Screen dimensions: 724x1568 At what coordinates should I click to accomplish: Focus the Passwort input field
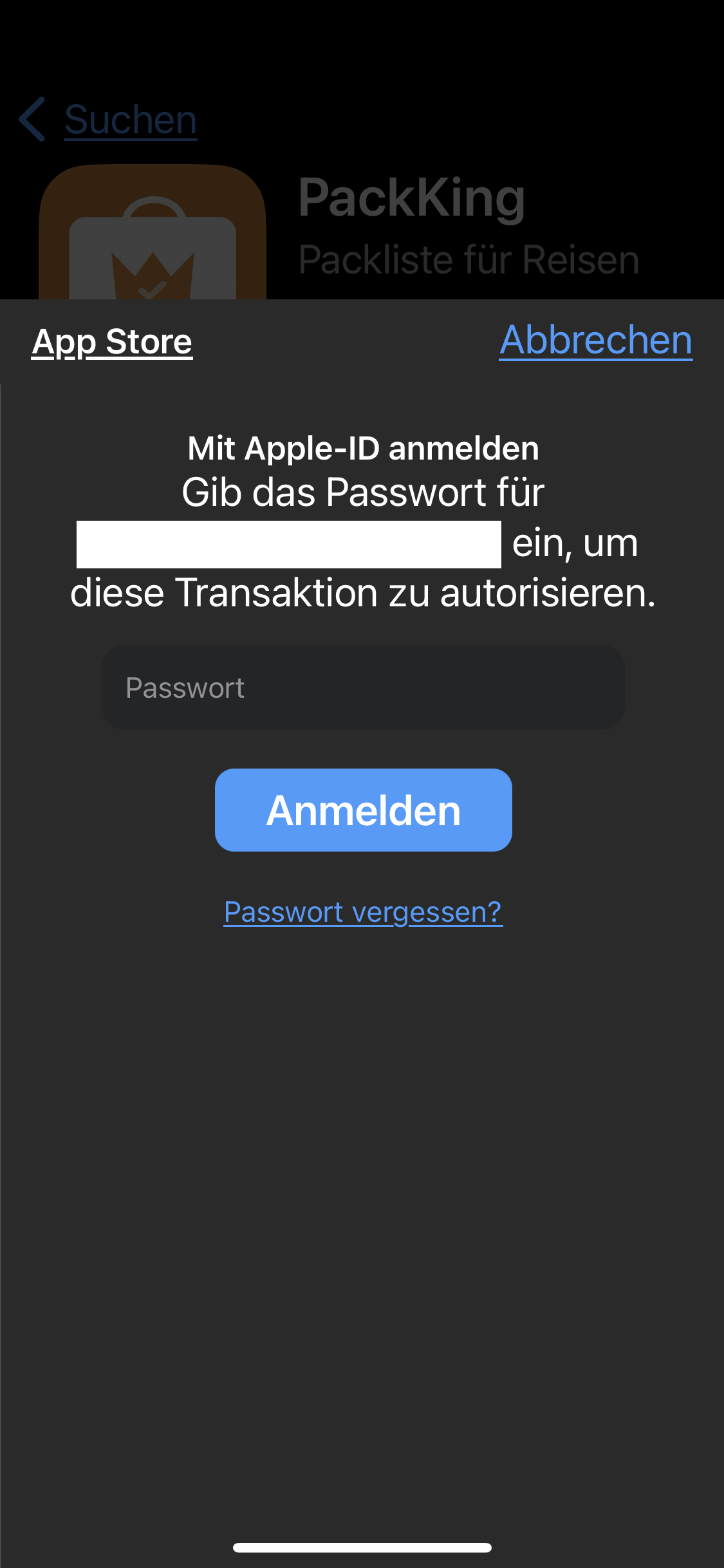363,687
